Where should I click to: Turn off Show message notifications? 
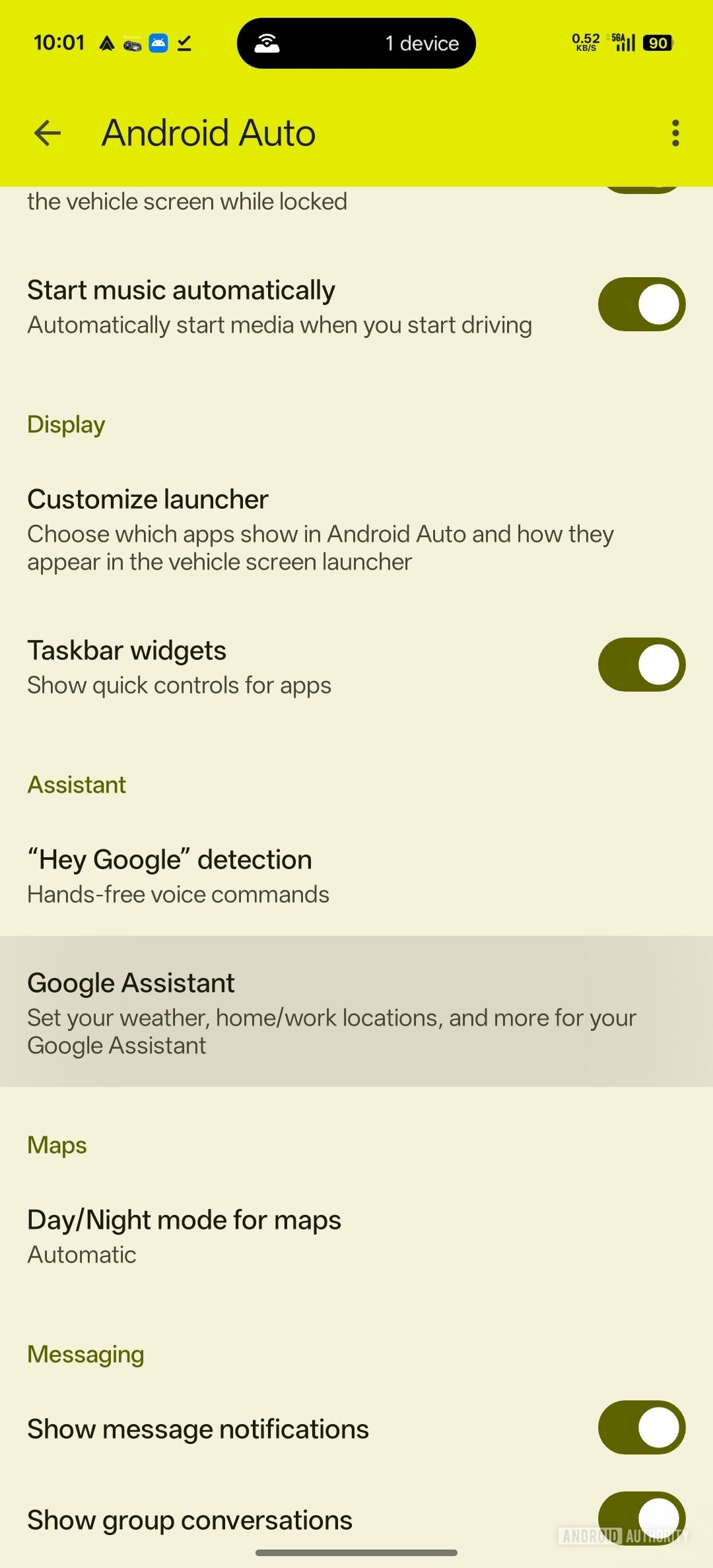(x=641, y=1427)
